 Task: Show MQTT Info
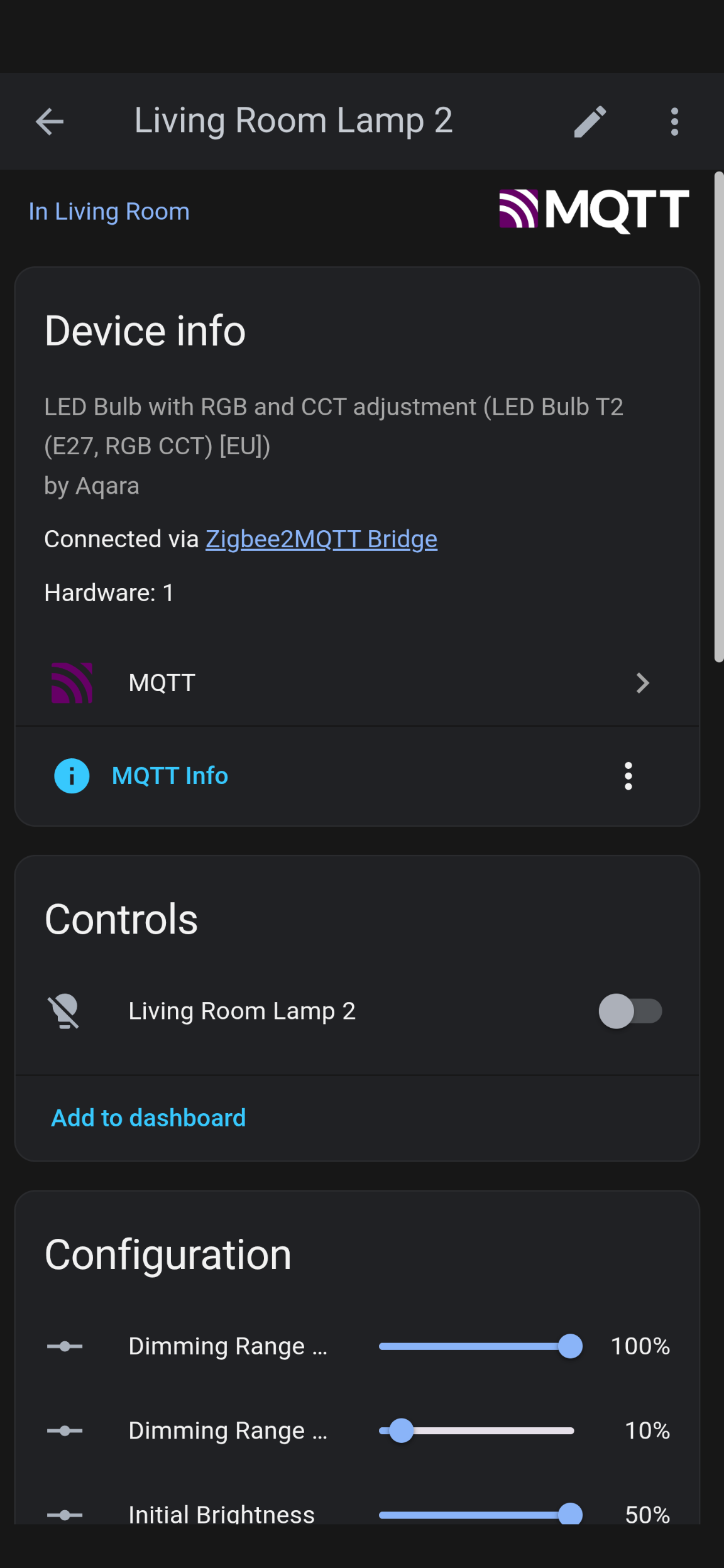coord(170,776)
